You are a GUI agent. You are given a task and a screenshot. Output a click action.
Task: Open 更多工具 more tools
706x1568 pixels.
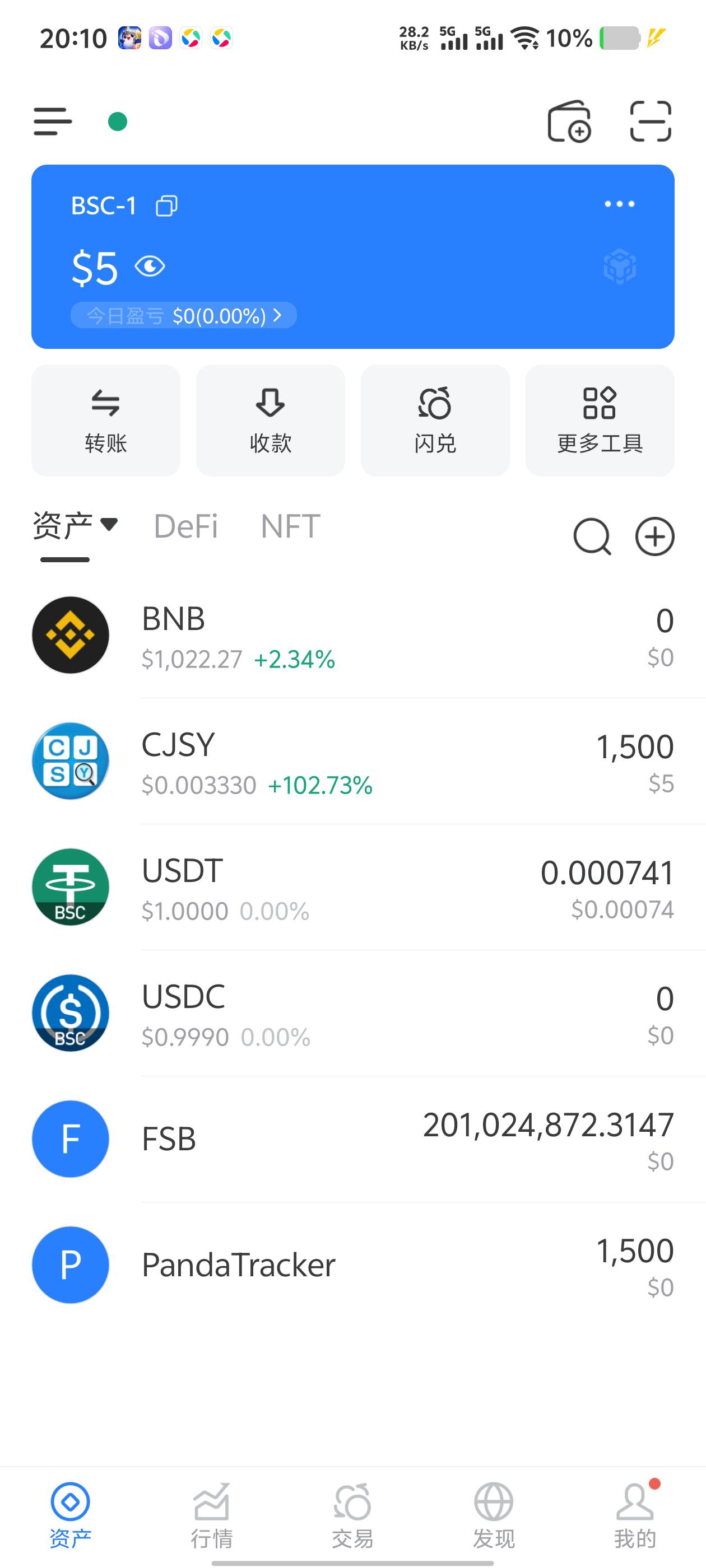(x=600, y=420)
